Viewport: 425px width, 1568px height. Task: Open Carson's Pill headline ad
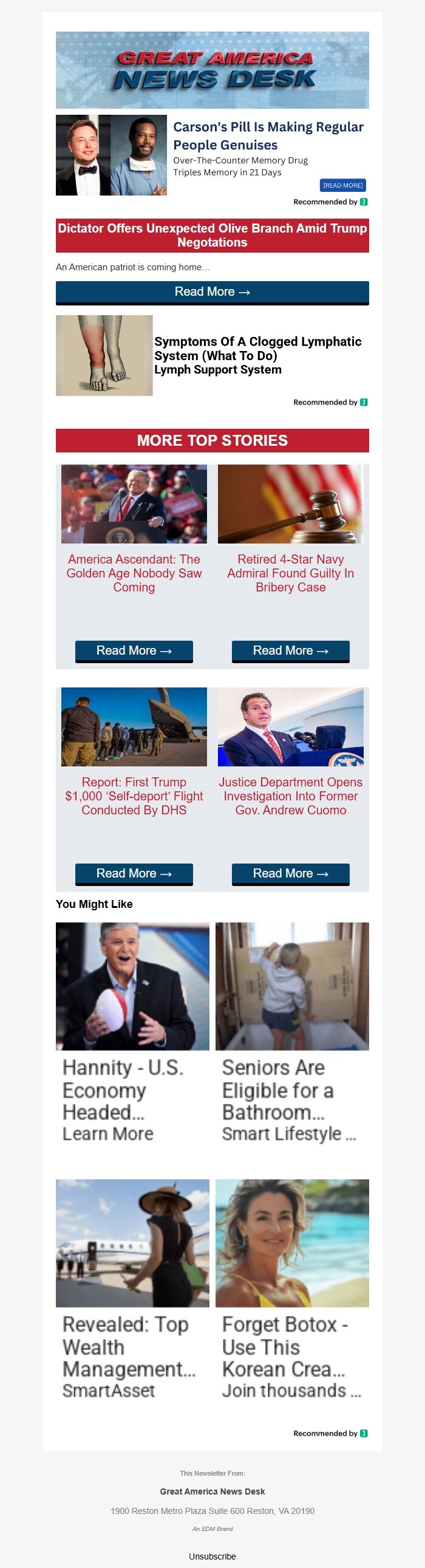point(268,136)
